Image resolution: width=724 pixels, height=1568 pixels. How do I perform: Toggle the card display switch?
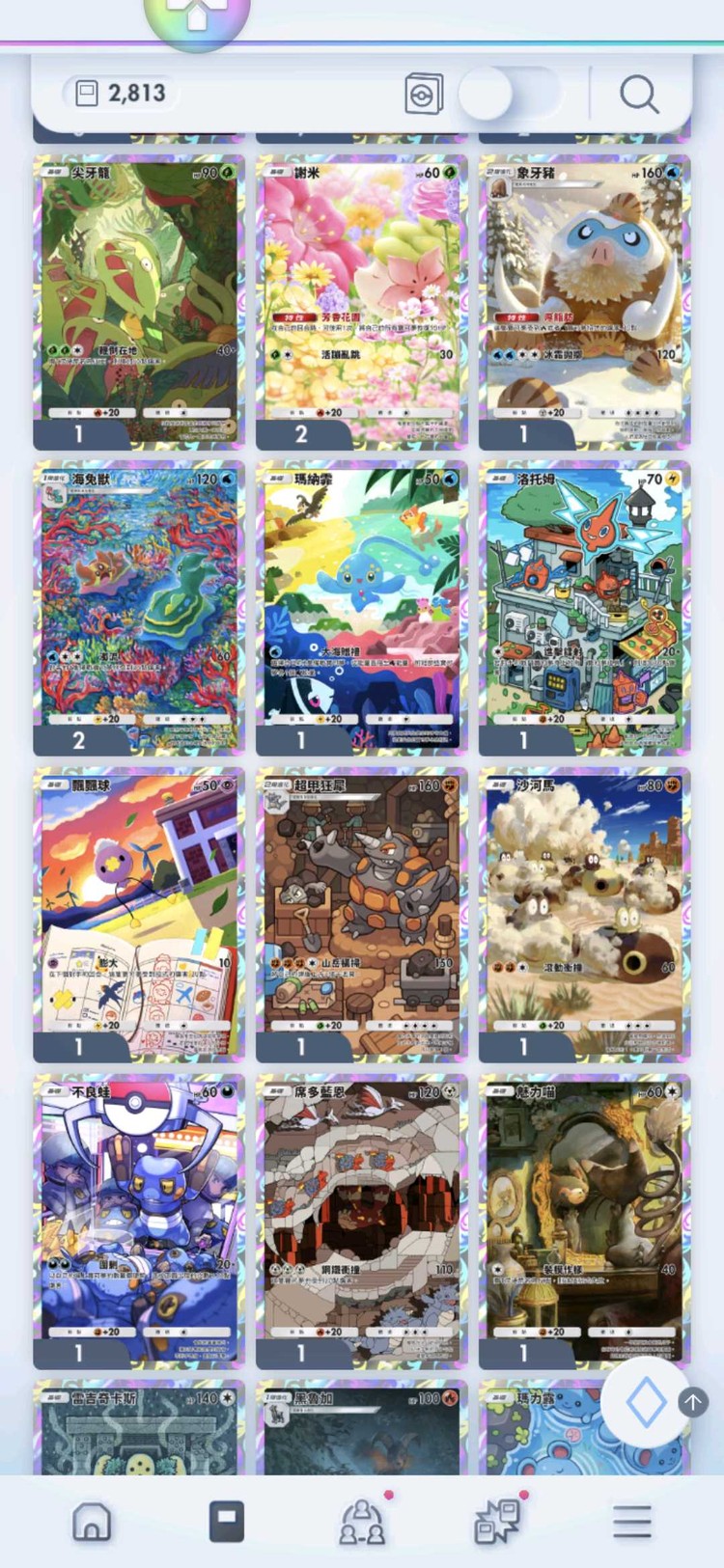coord(509,95)
